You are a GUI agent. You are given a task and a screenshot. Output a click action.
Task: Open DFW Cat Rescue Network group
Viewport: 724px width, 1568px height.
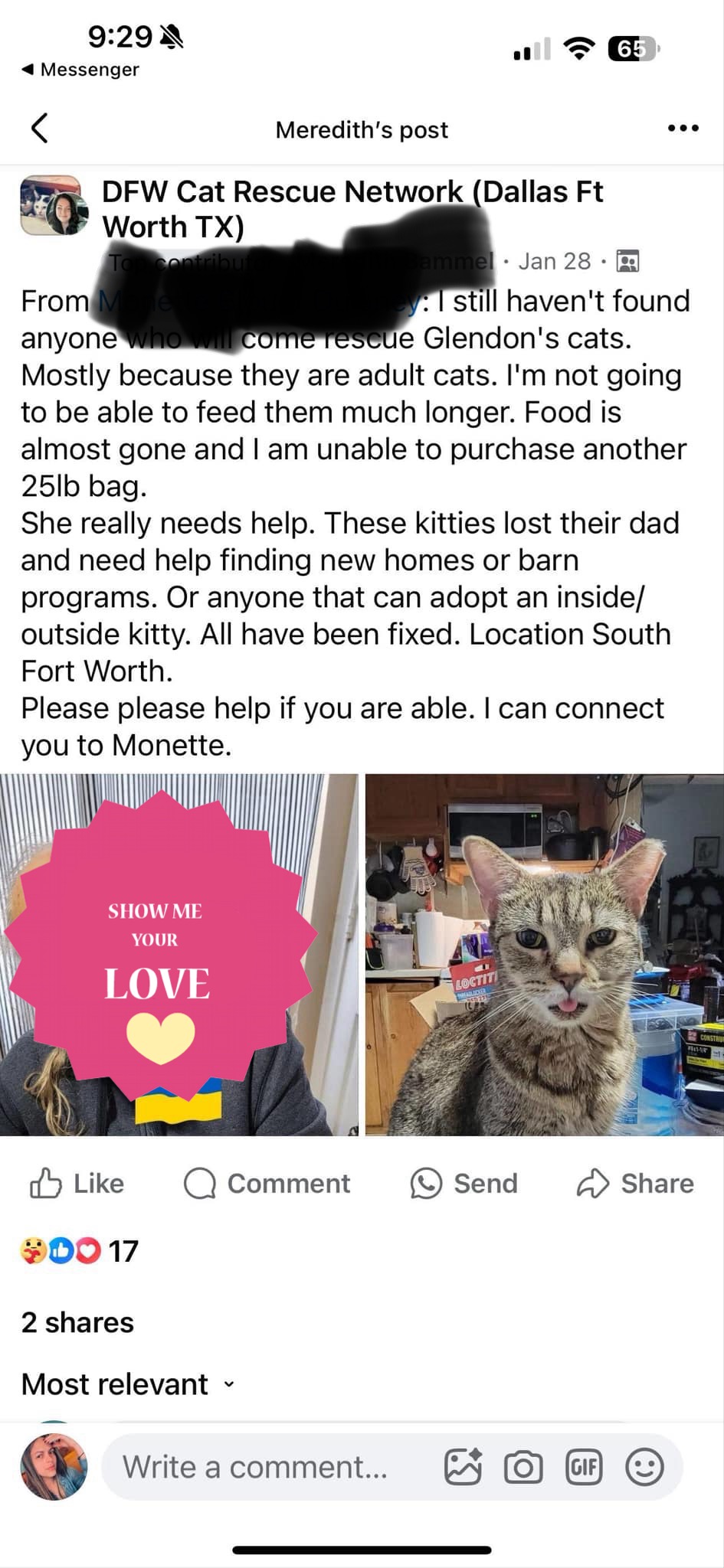coord(352,209)
